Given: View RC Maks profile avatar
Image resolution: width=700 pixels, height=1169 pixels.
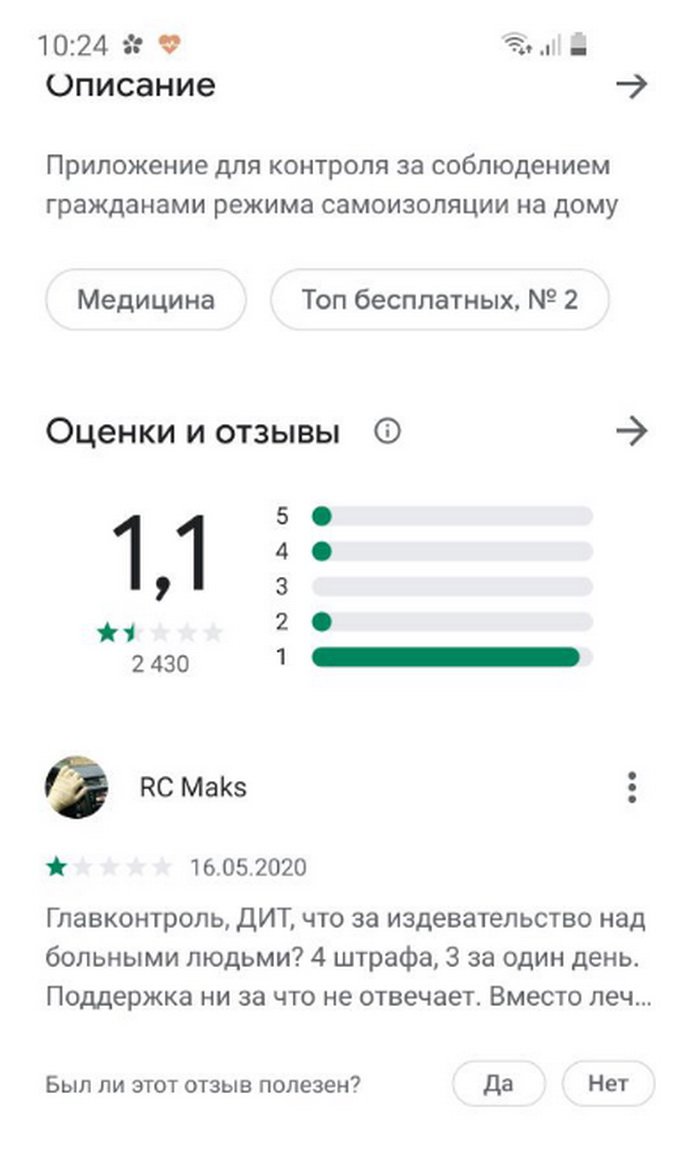Looking at the screenshot, I should (77, 788).
